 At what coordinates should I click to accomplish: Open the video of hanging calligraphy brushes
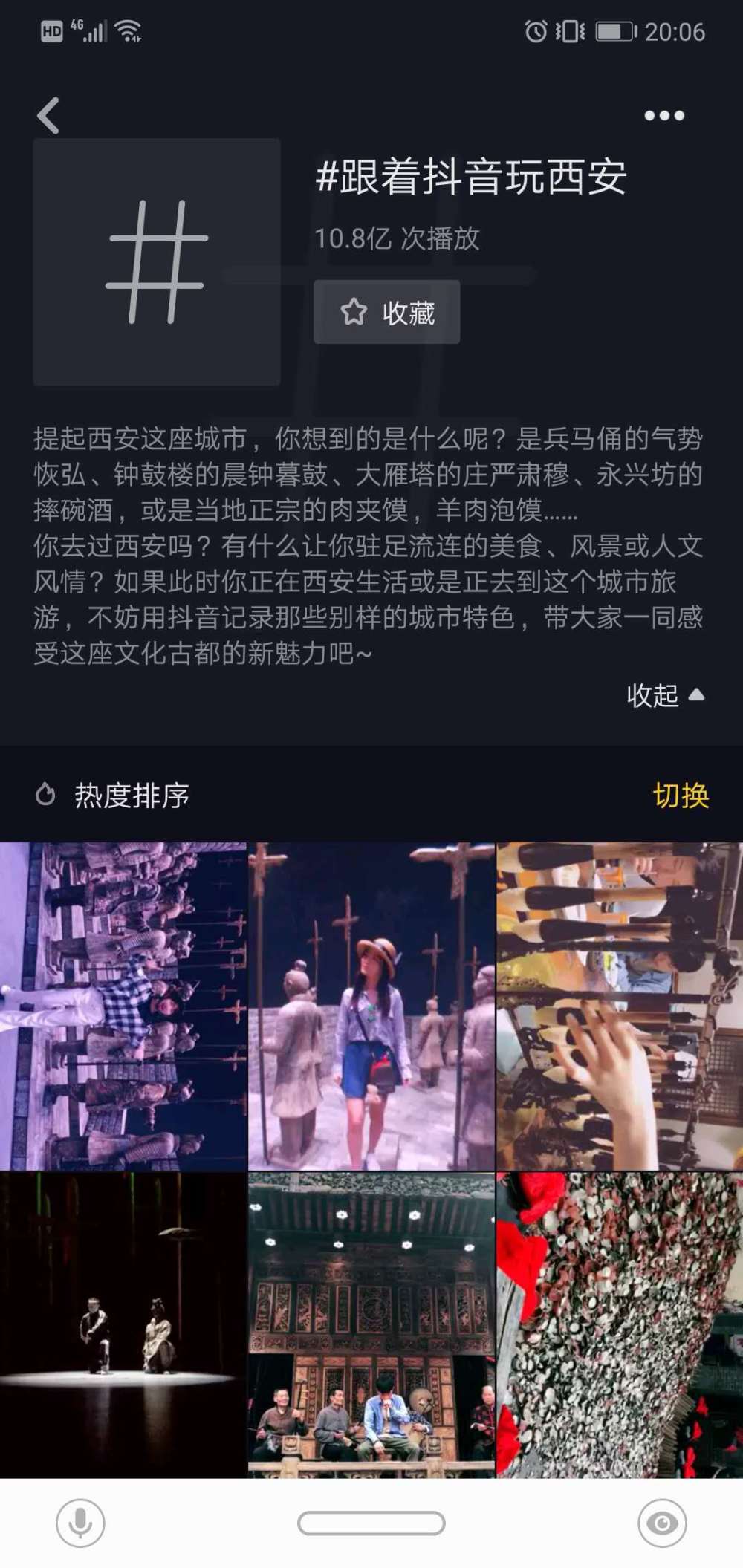click(619, 1006)
